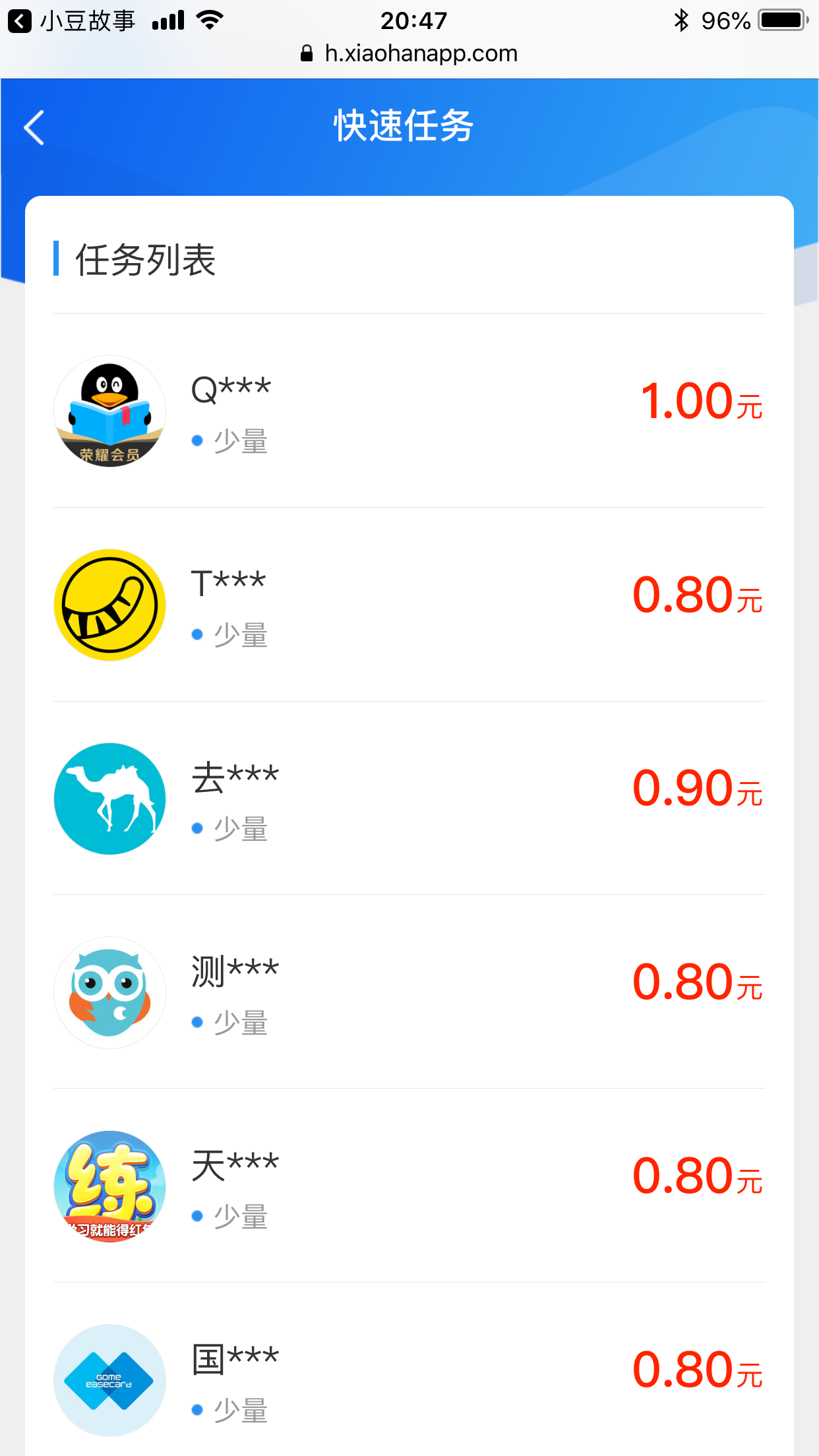Tap the Wi-Fi icon in status bar
The width and height of the screenshot is (819, 1456).
click(209, 20)
